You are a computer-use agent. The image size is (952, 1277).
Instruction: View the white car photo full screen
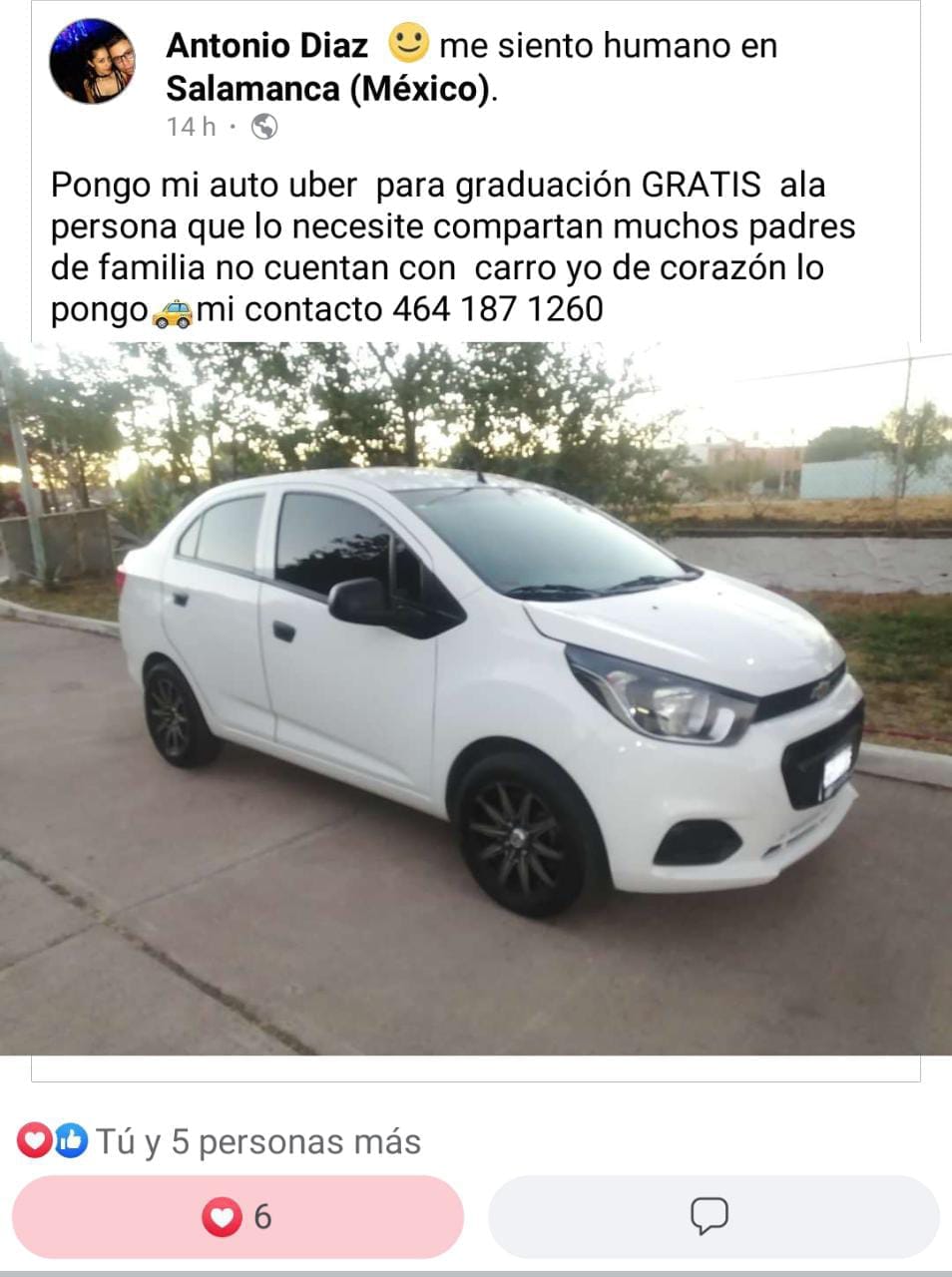(476, 698)
